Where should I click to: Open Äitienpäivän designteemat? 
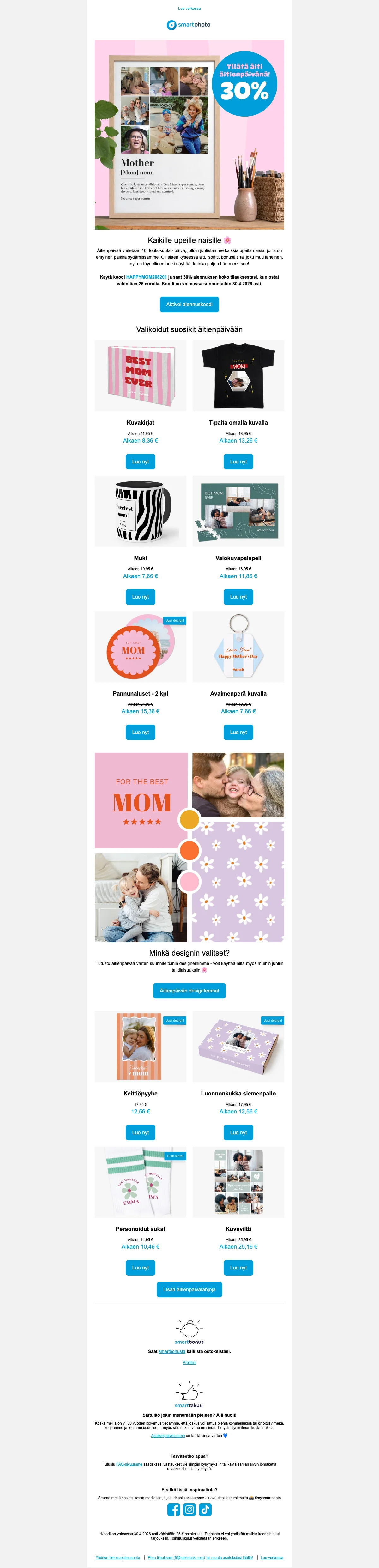tap(189, 991)
